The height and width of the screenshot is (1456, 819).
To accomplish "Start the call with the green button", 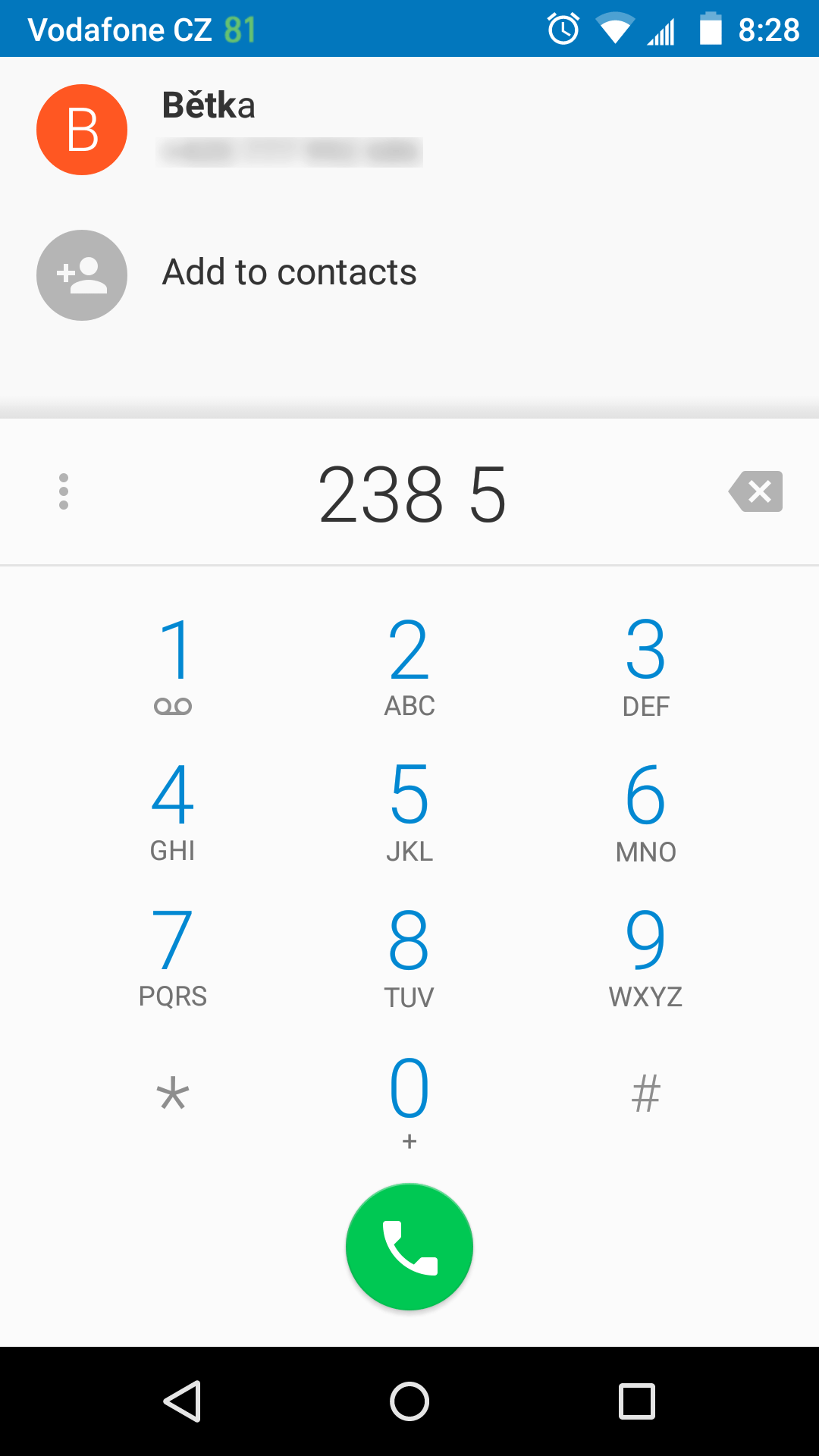I will point(409,1247).
